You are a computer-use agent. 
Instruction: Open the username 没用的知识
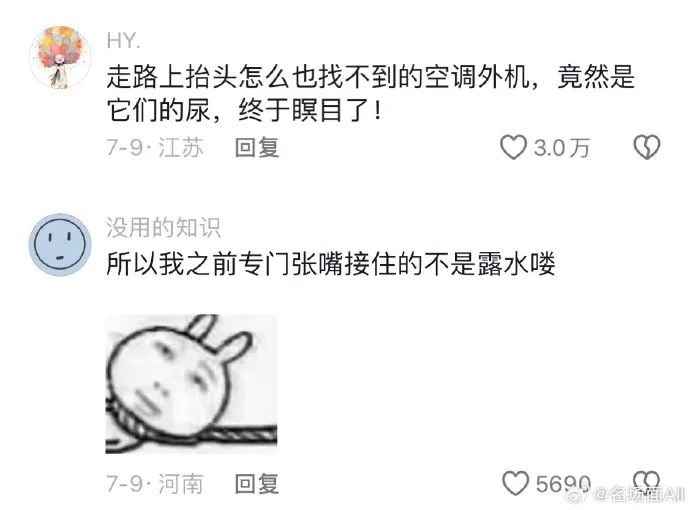(163, 227)
